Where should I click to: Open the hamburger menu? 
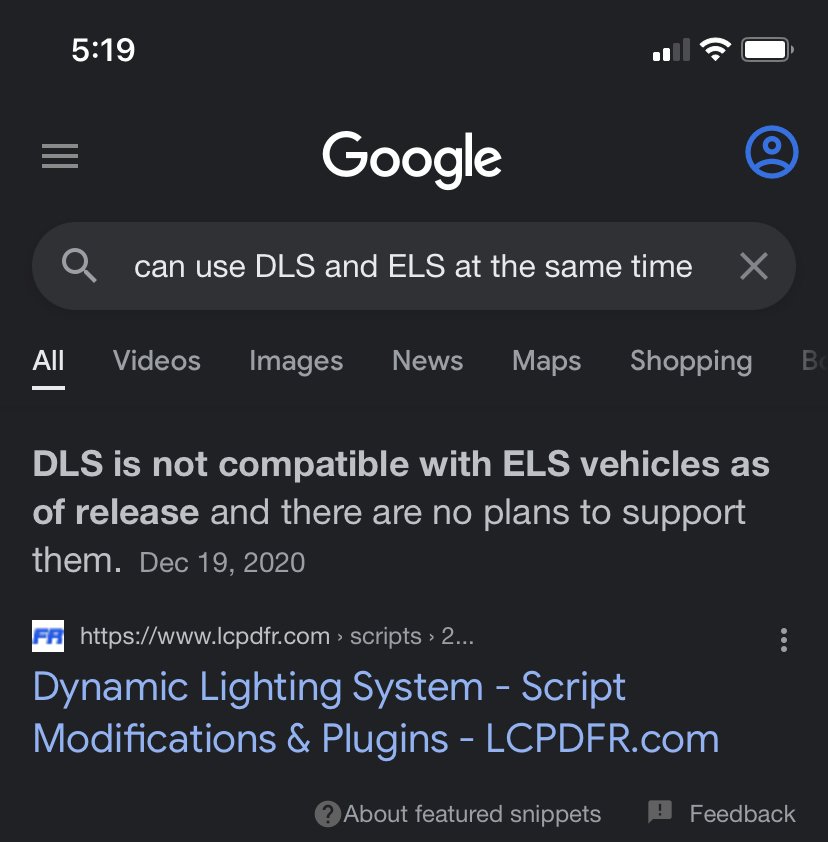point(60,156)
